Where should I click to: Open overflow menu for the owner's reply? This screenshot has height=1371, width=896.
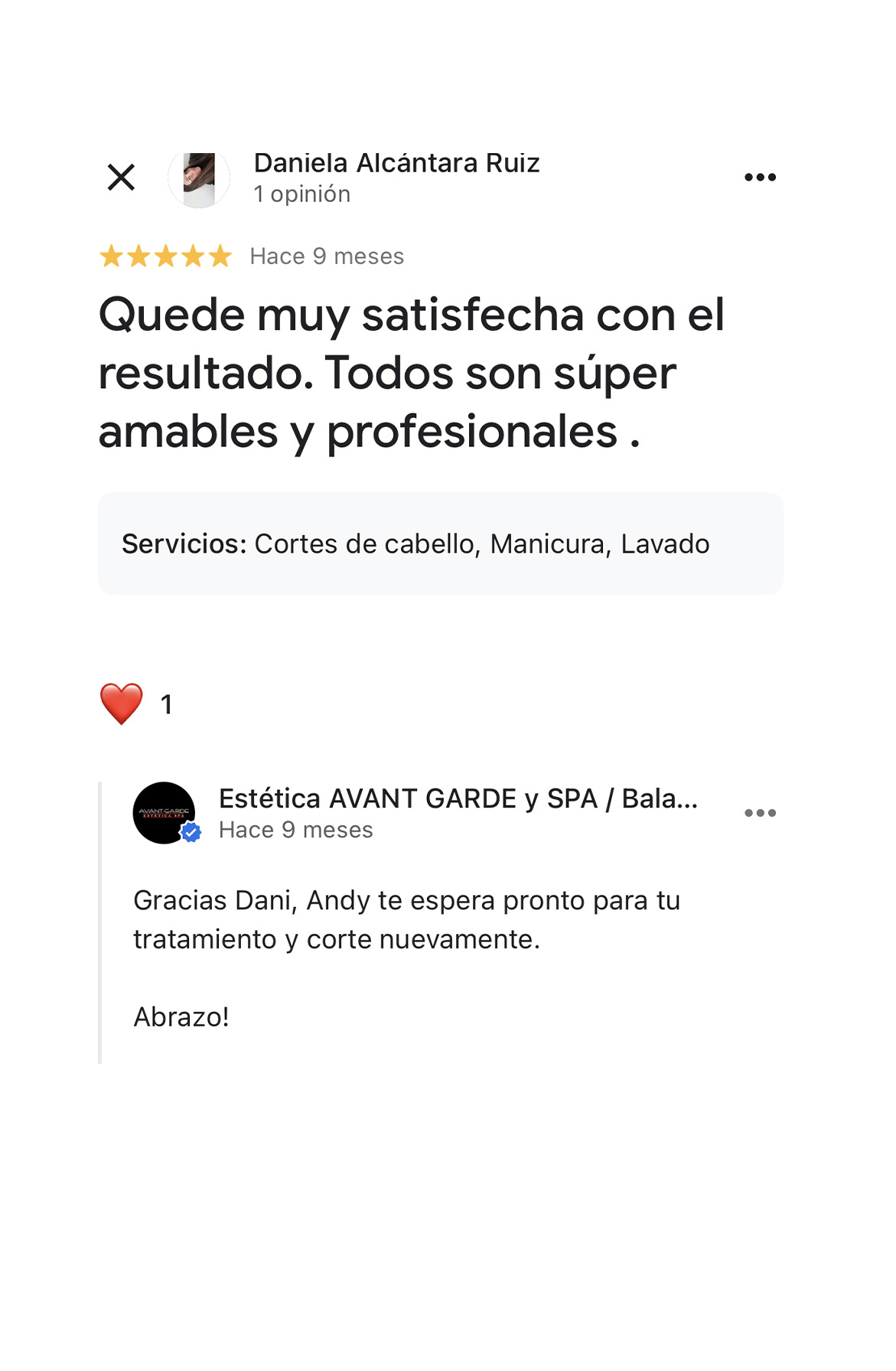(x=760, y=813)
